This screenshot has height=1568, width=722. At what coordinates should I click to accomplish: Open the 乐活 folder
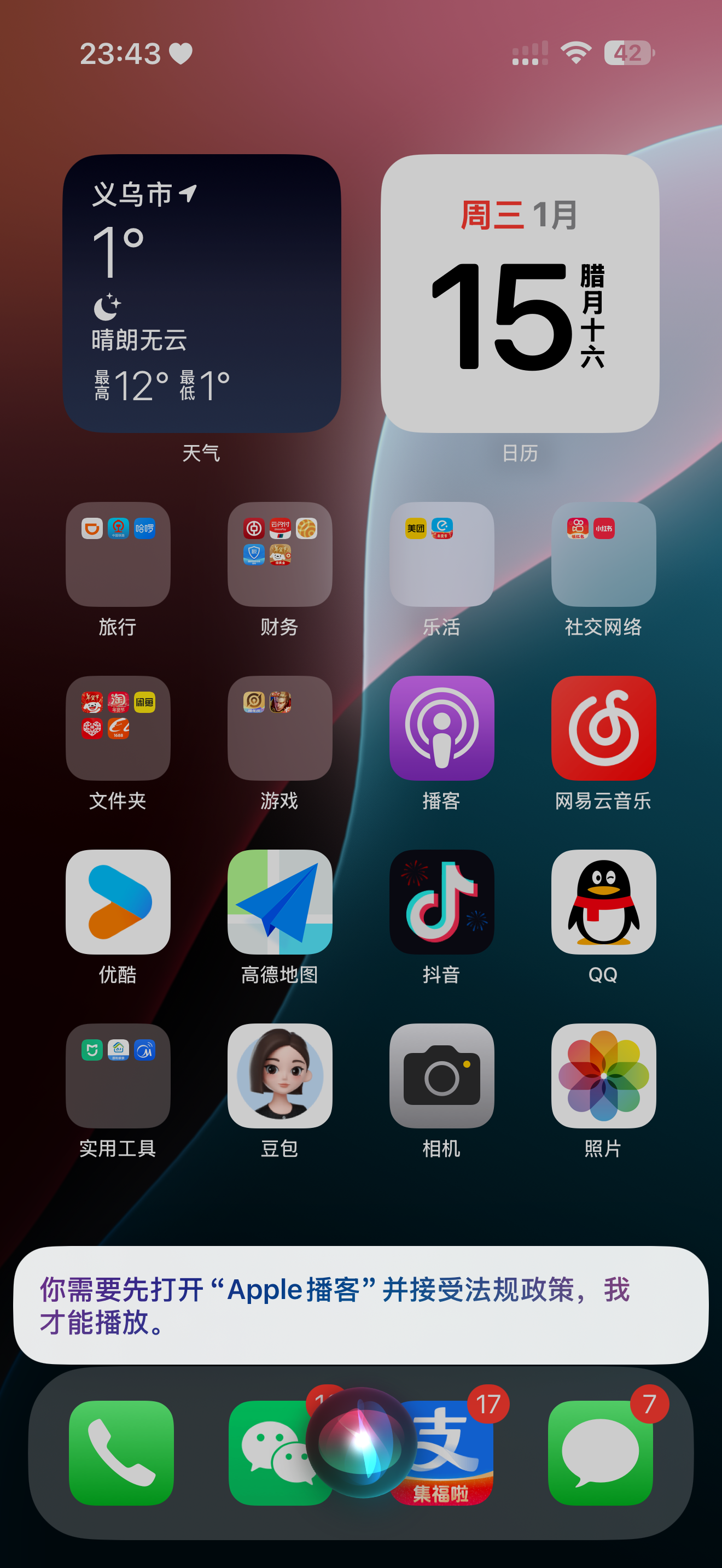(x=441, y=554)
